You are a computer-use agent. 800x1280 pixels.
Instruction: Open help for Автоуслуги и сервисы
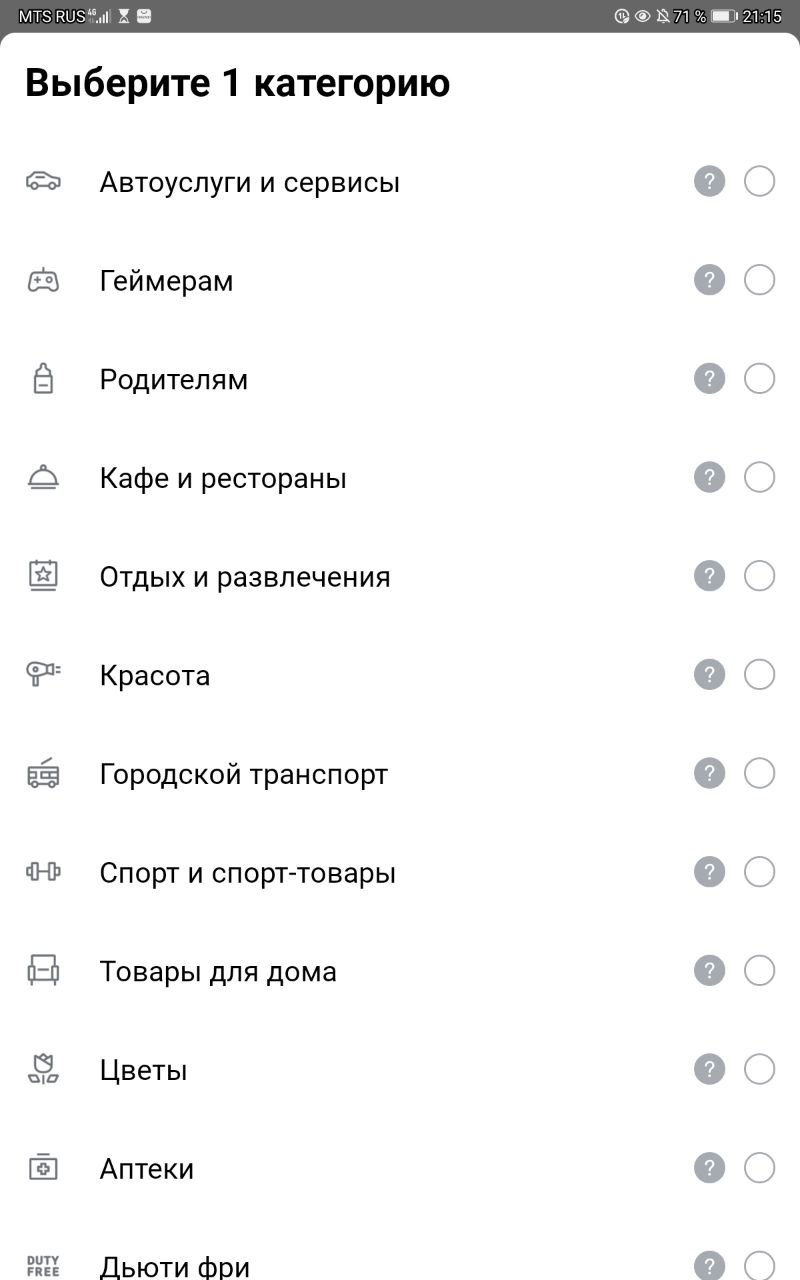point(709,182)
